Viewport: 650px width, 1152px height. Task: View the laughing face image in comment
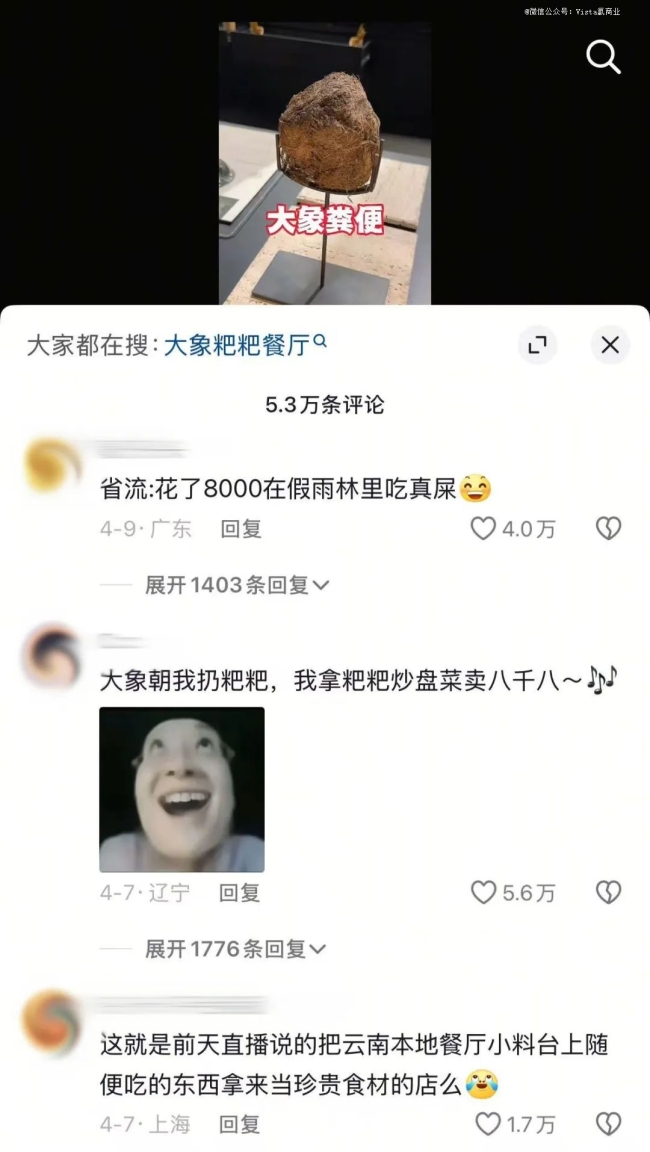(x=182, y=790)
